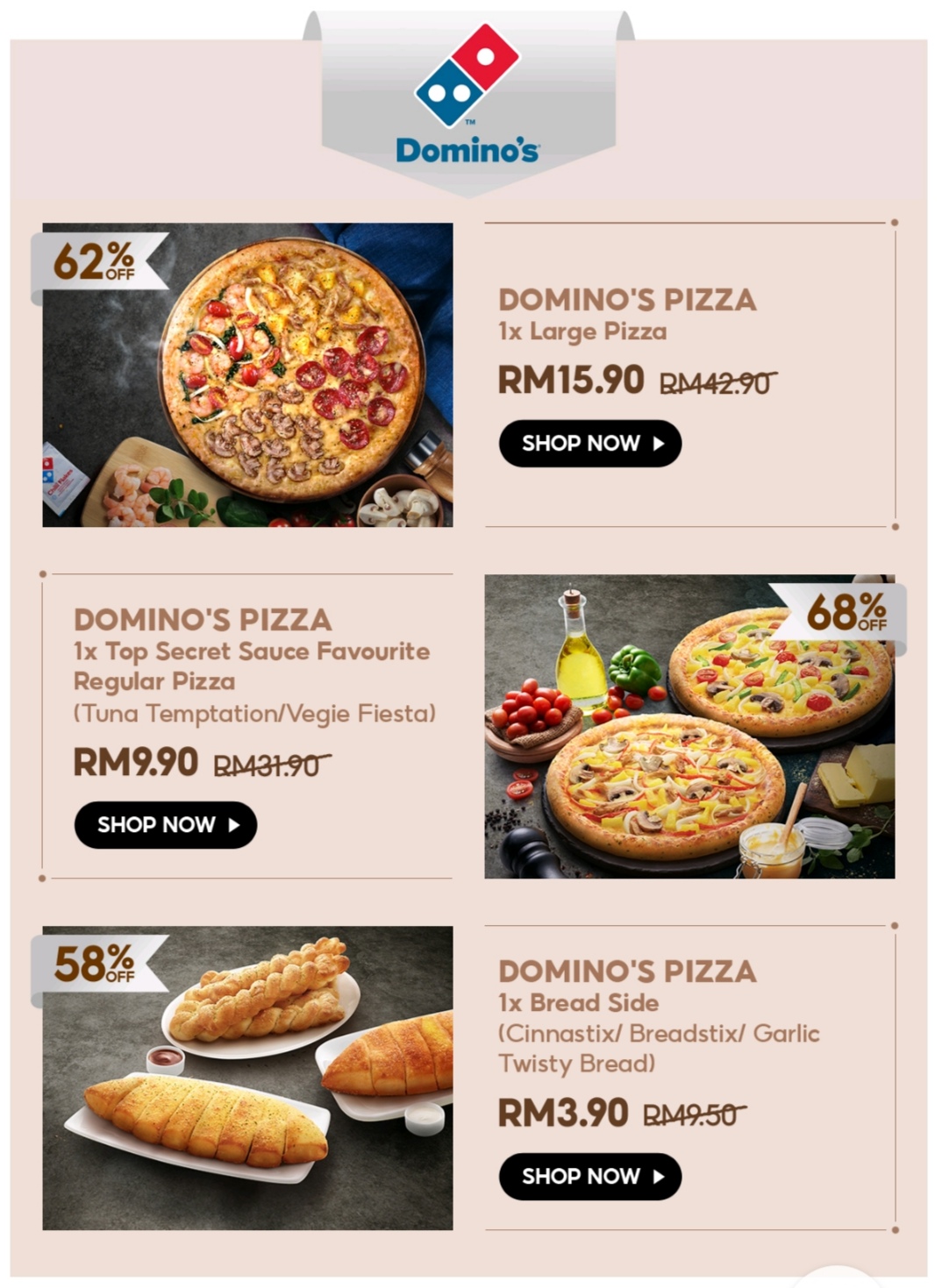Open the 58% off bread side image
This screenshot has width=942, height=1288.
point(248,1078)
